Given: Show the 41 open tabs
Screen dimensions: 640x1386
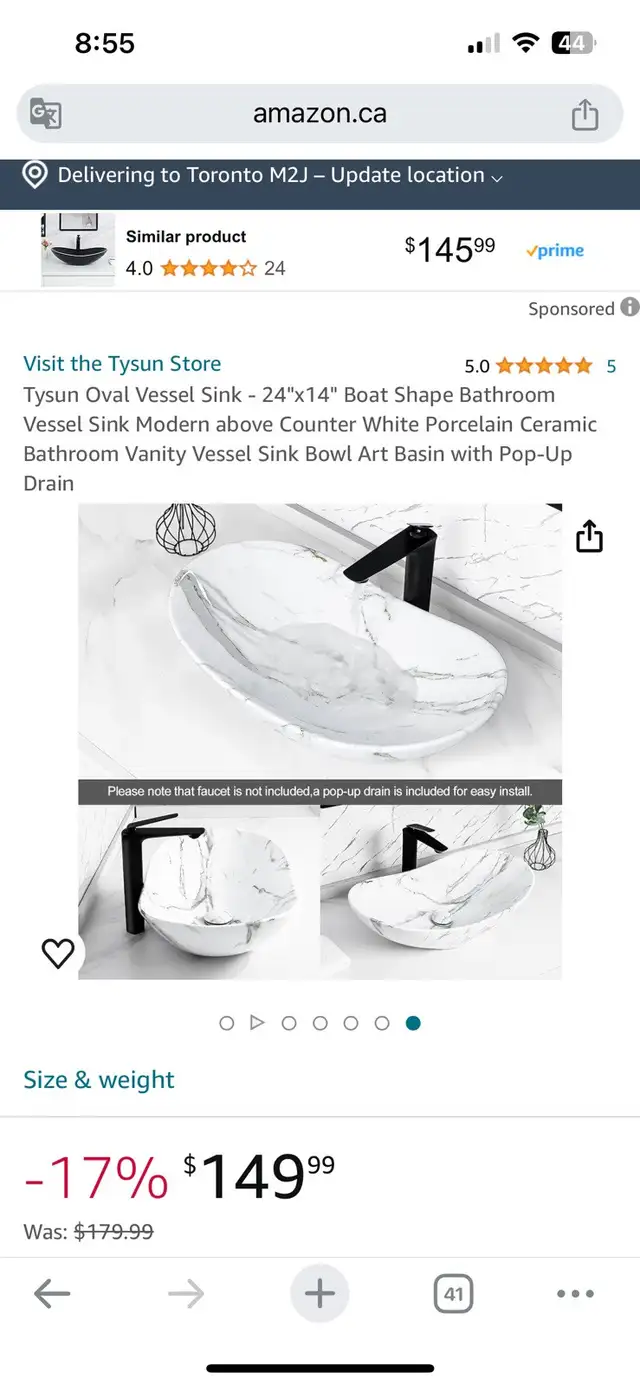Looking at the screenshot, I should tap(453, 1294).
